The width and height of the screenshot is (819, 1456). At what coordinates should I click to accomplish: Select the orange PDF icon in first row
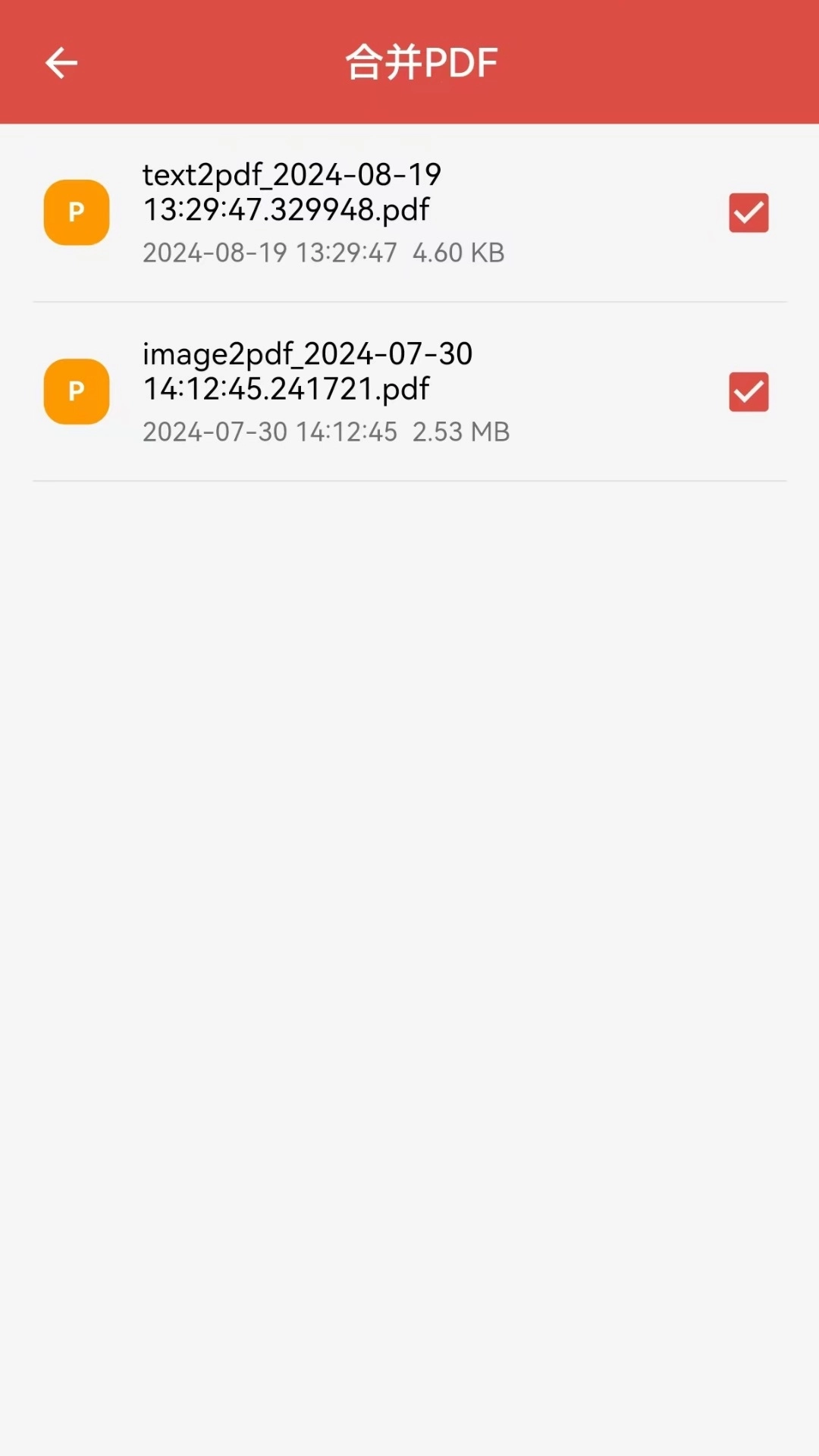(76, 212)
